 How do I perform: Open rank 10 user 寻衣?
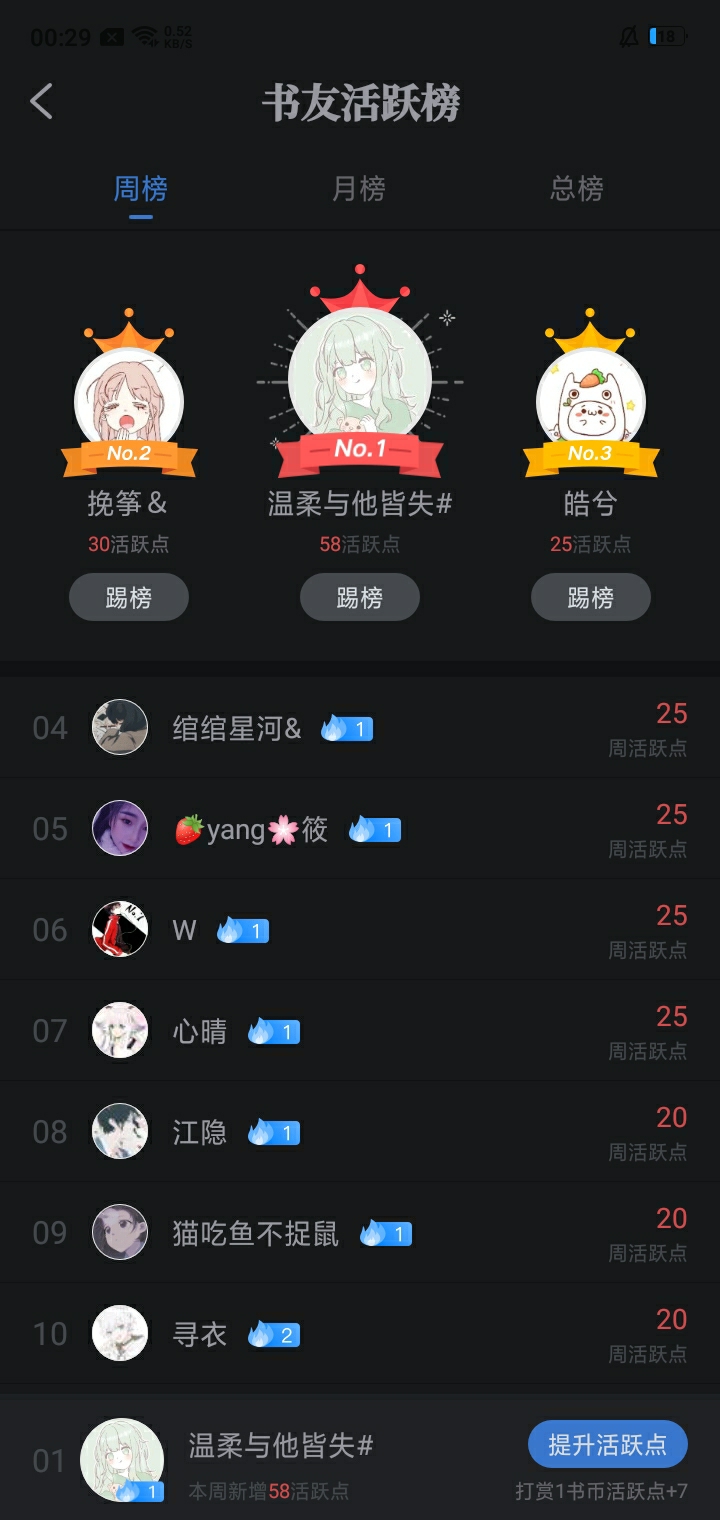tap(360, 1334)
